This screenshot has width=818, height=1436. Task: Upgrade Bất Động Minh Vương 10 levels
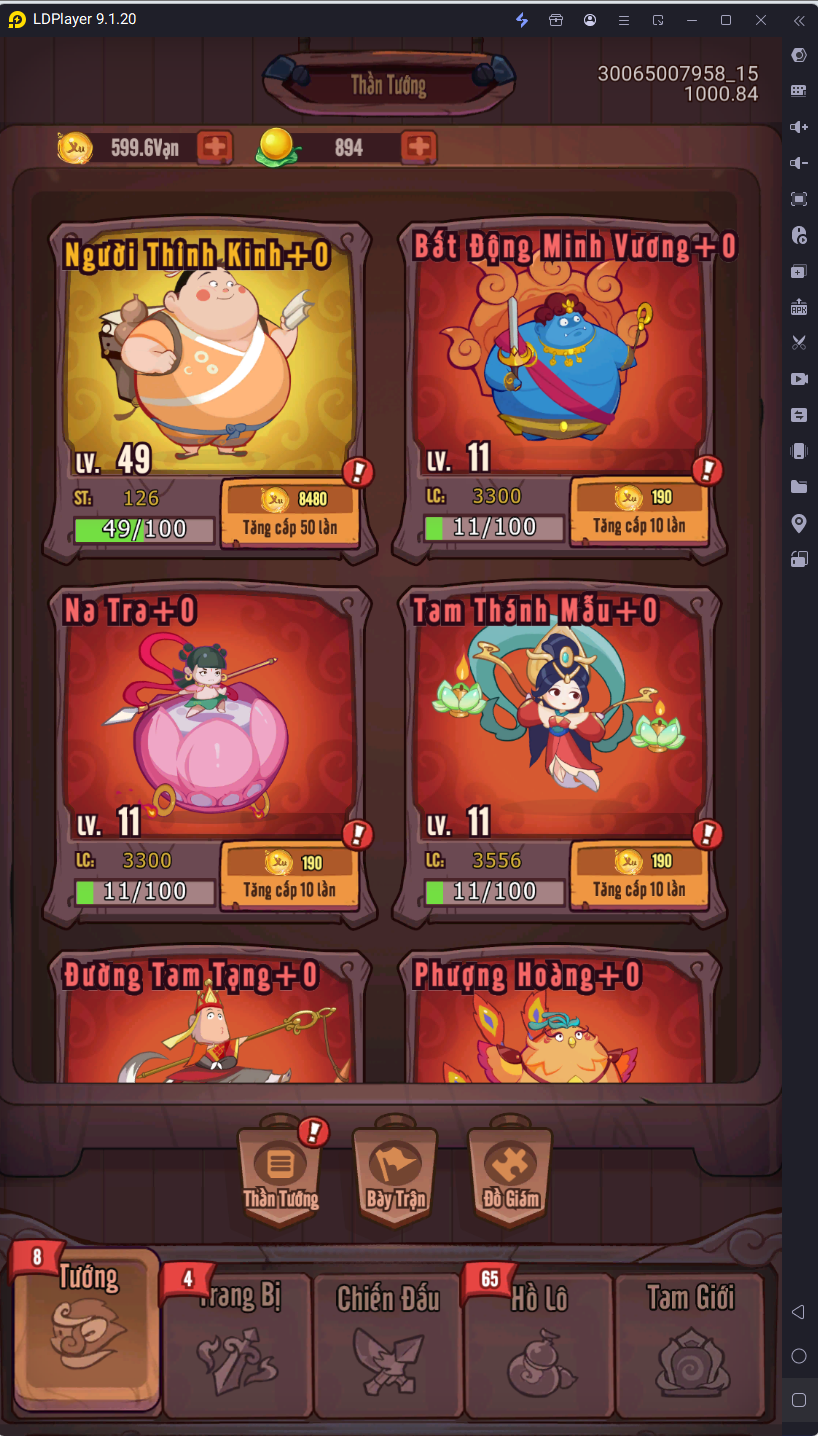click(x=639, y=513)
